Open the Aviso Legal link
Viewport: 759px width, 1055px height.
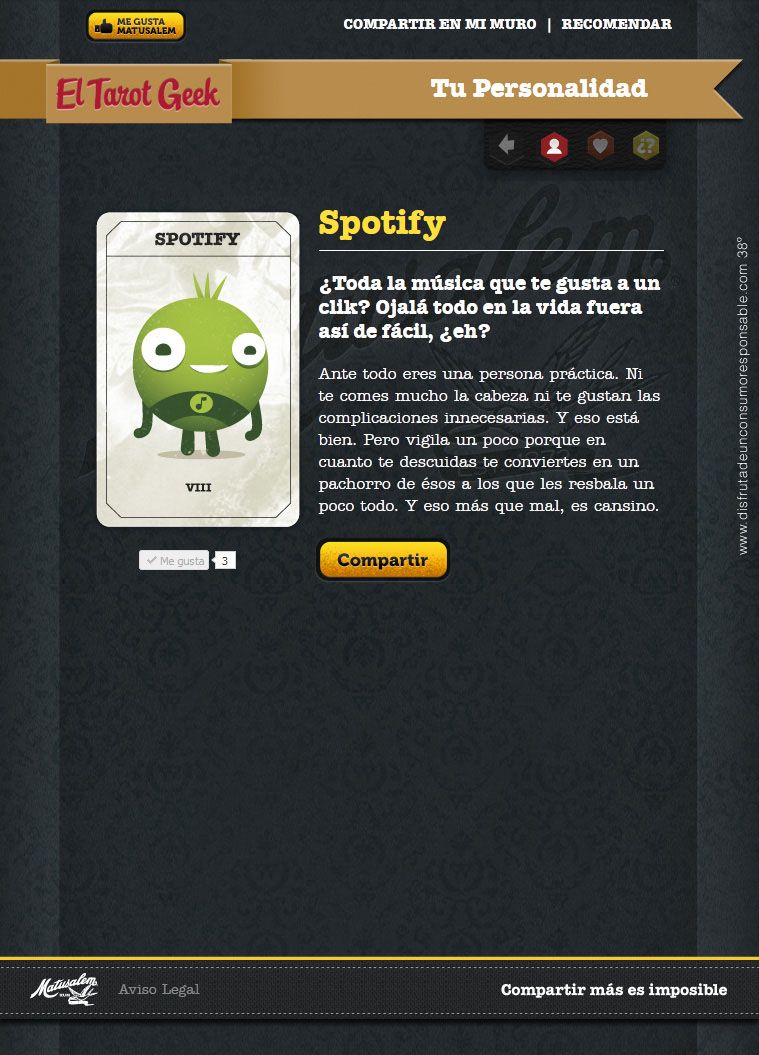(x=159, y=989)
